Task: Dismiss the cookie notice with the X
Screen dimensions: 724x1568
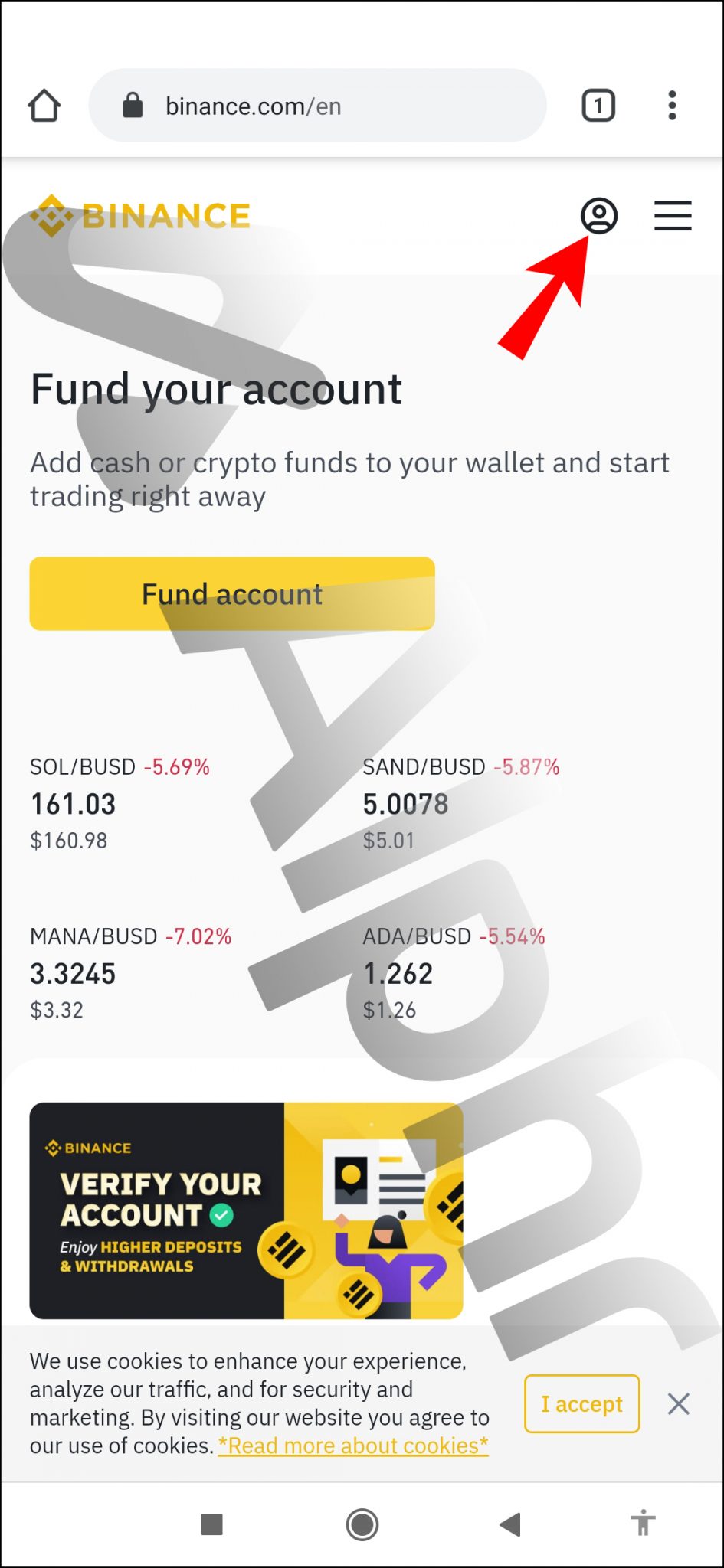Action: 678,1404
